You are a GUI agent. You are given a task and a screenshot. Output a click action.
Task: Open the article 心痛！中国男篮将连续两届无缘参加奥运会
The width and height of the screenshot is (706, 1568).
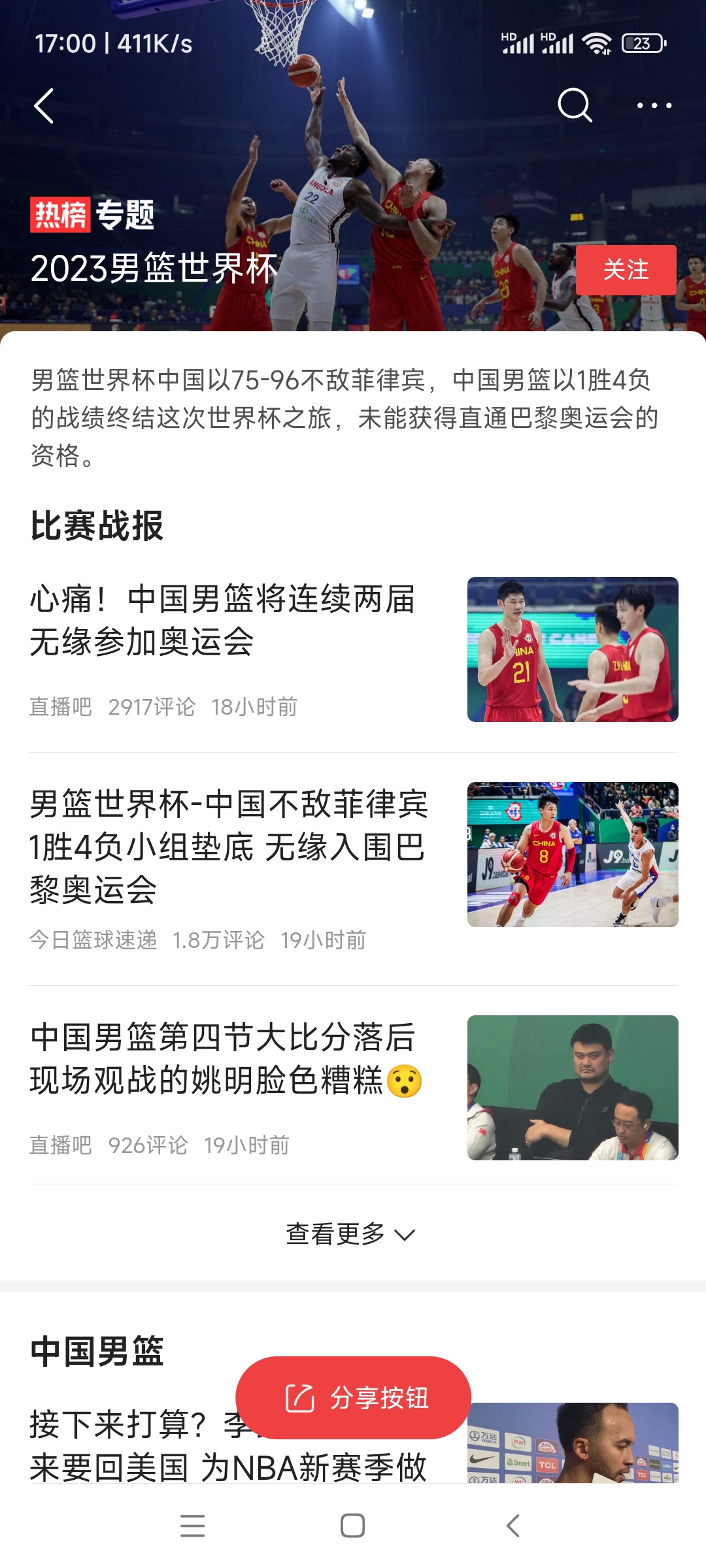(222, 621)
